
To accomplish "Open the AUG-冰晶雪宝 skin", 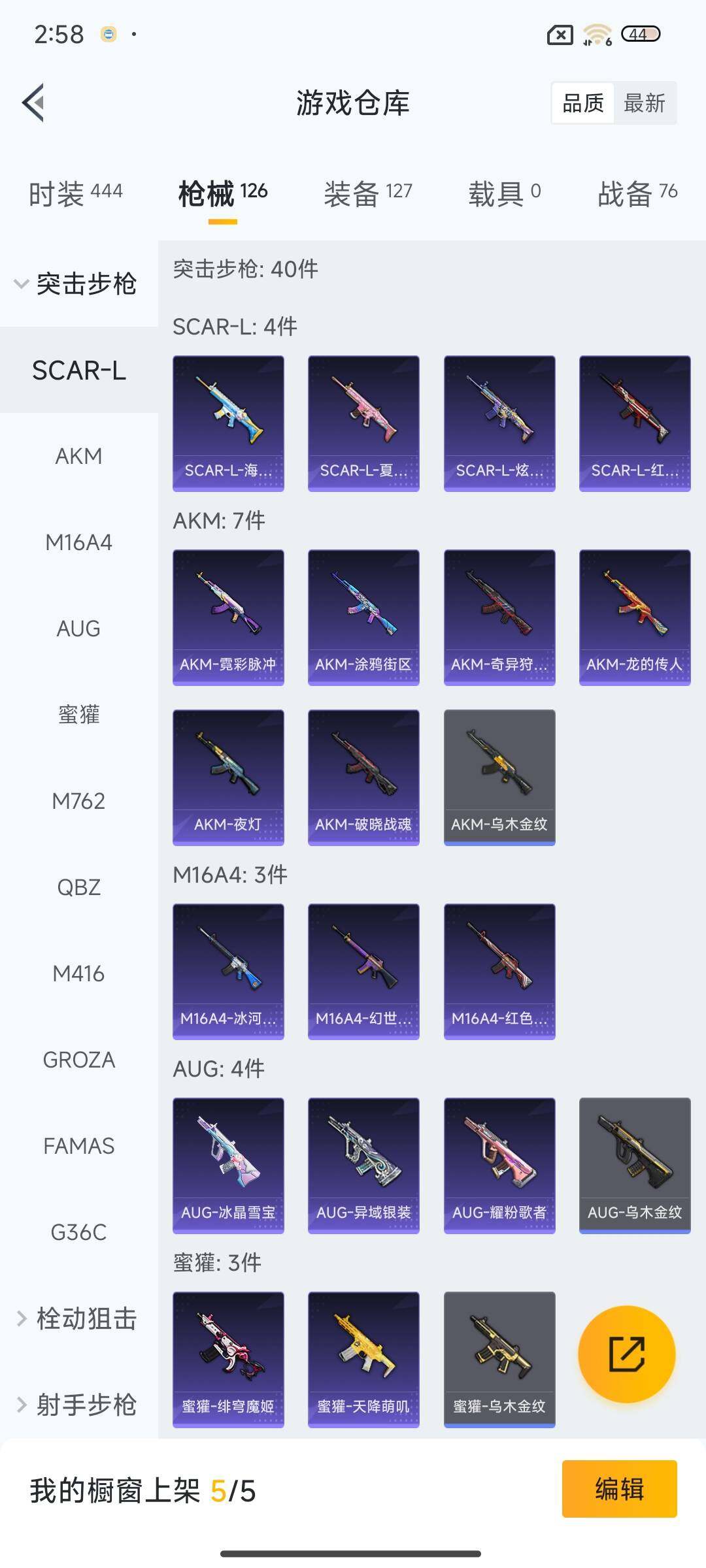I will [x=228, y=1165].
